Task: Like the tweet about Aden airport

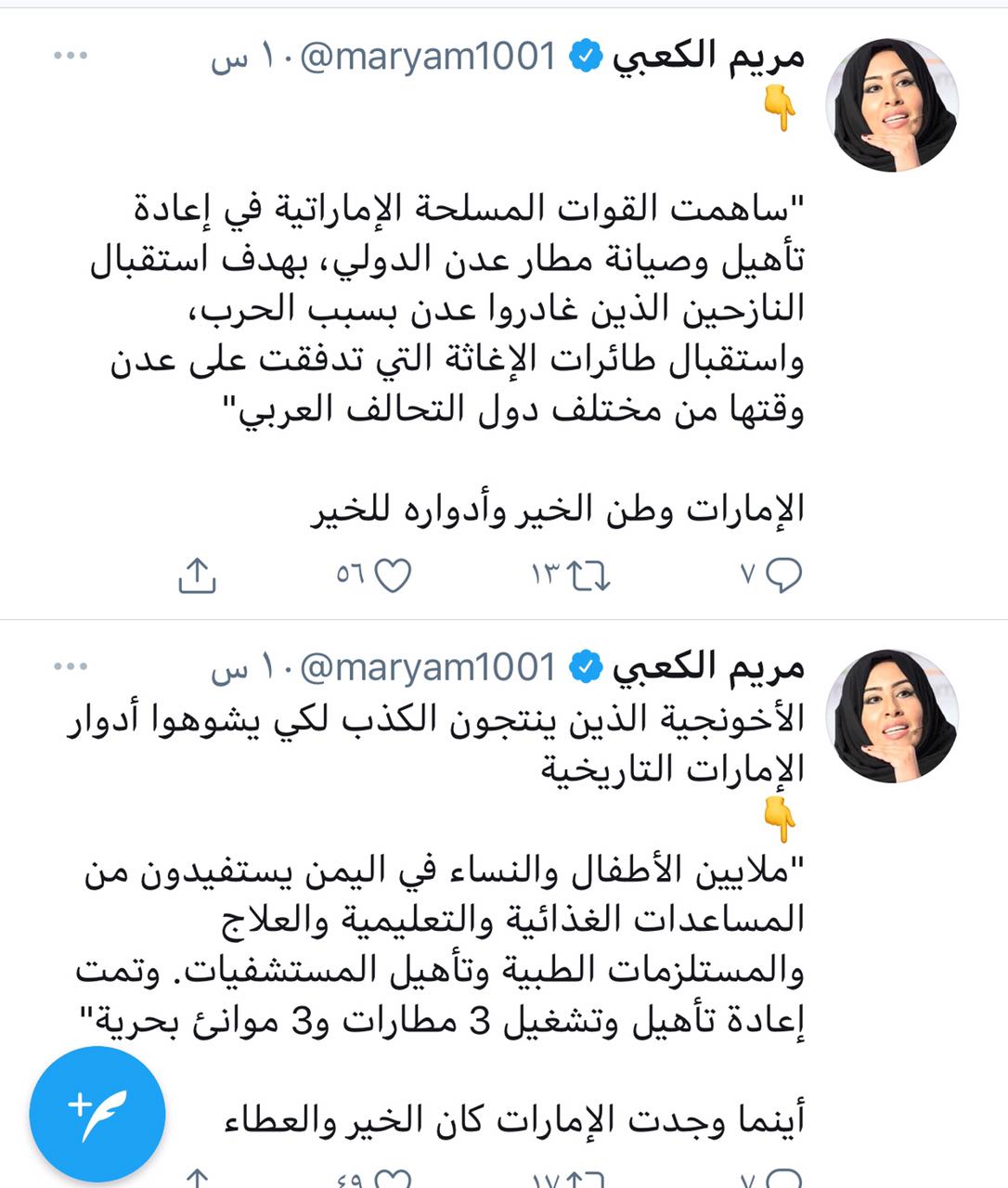Action: [394, 576]
